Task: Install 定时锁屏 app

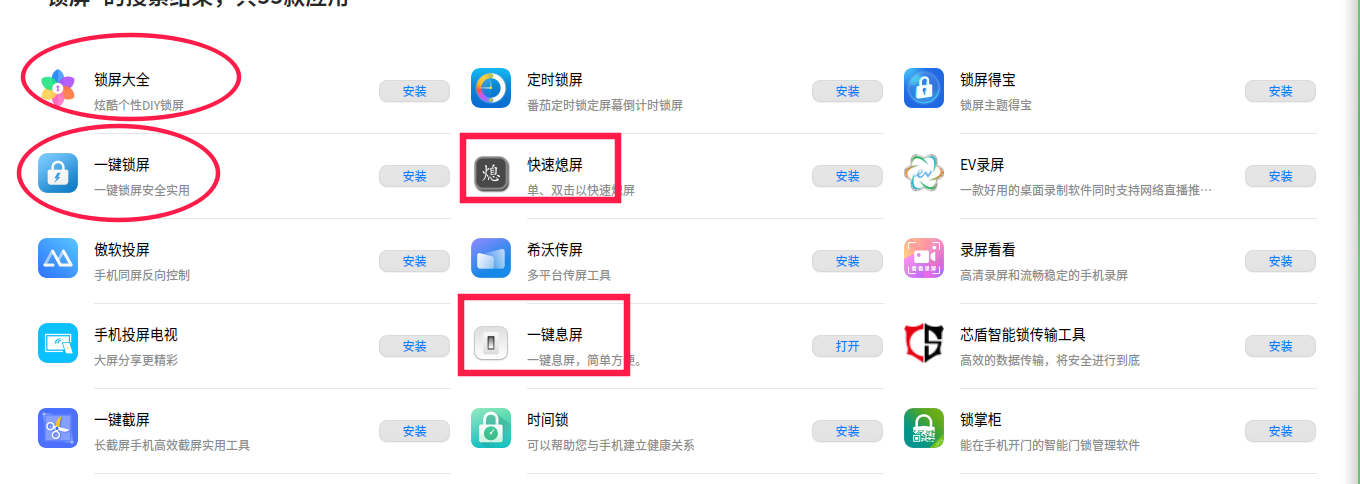Action: pos(847,91)
